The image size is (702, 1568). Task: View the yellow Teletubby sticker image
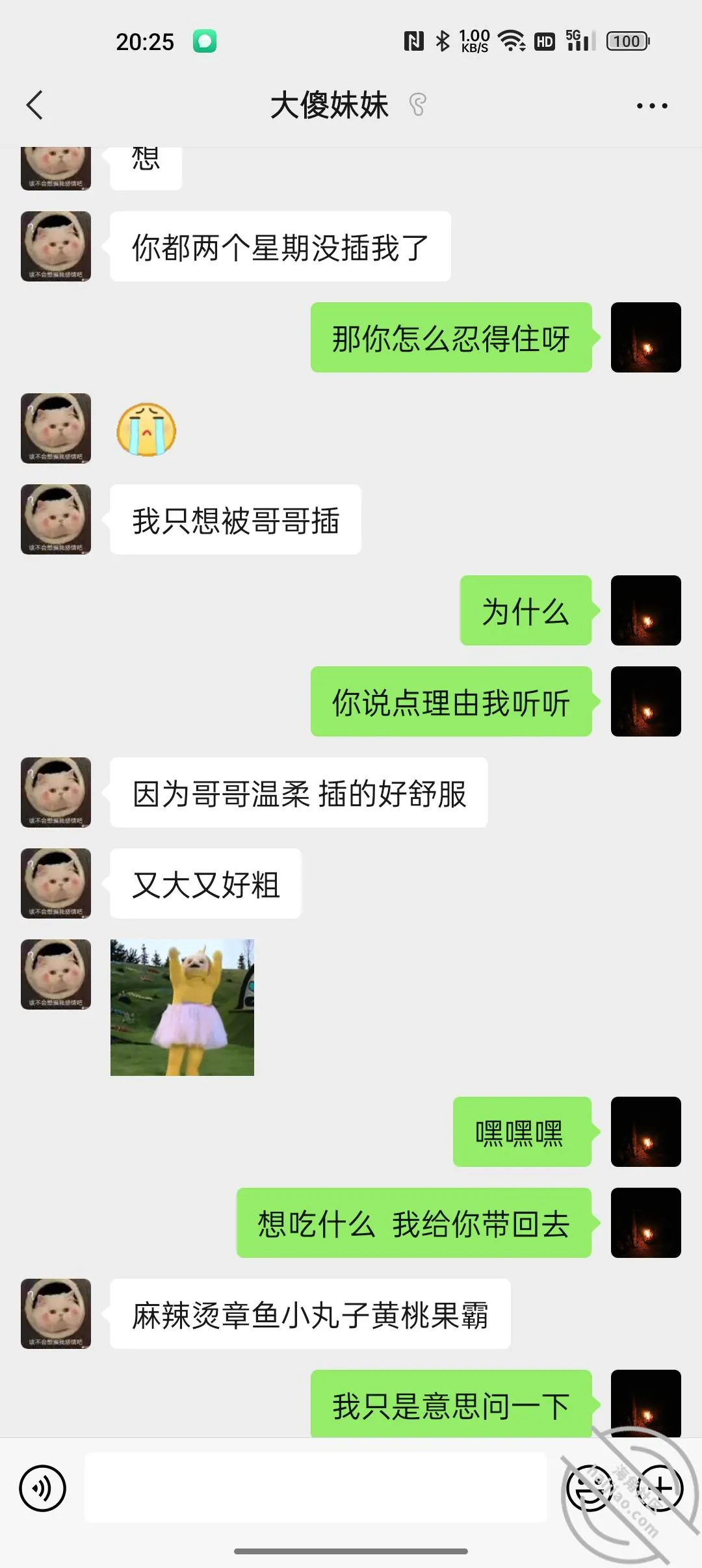coord(182,1007)
